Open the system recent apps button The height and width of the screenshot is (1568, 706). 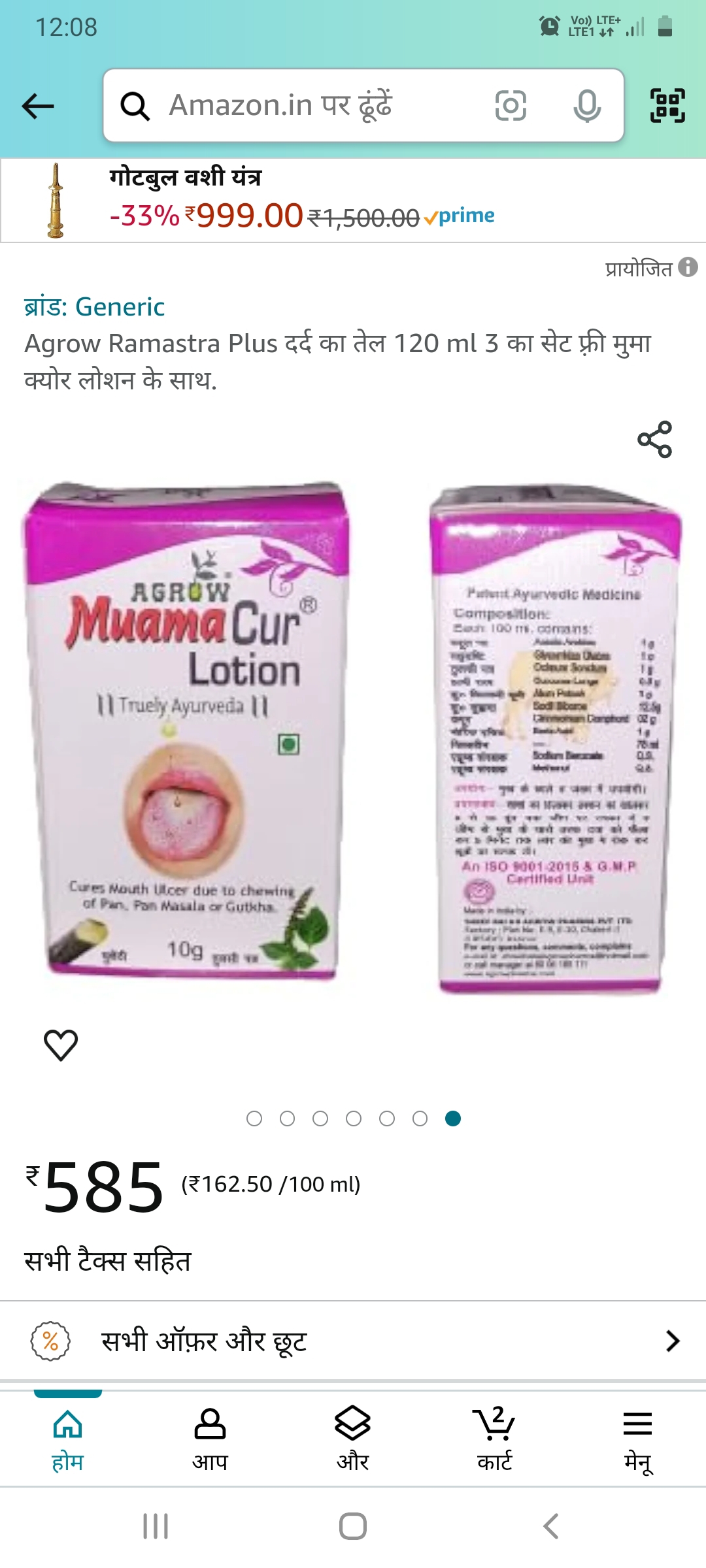click(156, 1526)
